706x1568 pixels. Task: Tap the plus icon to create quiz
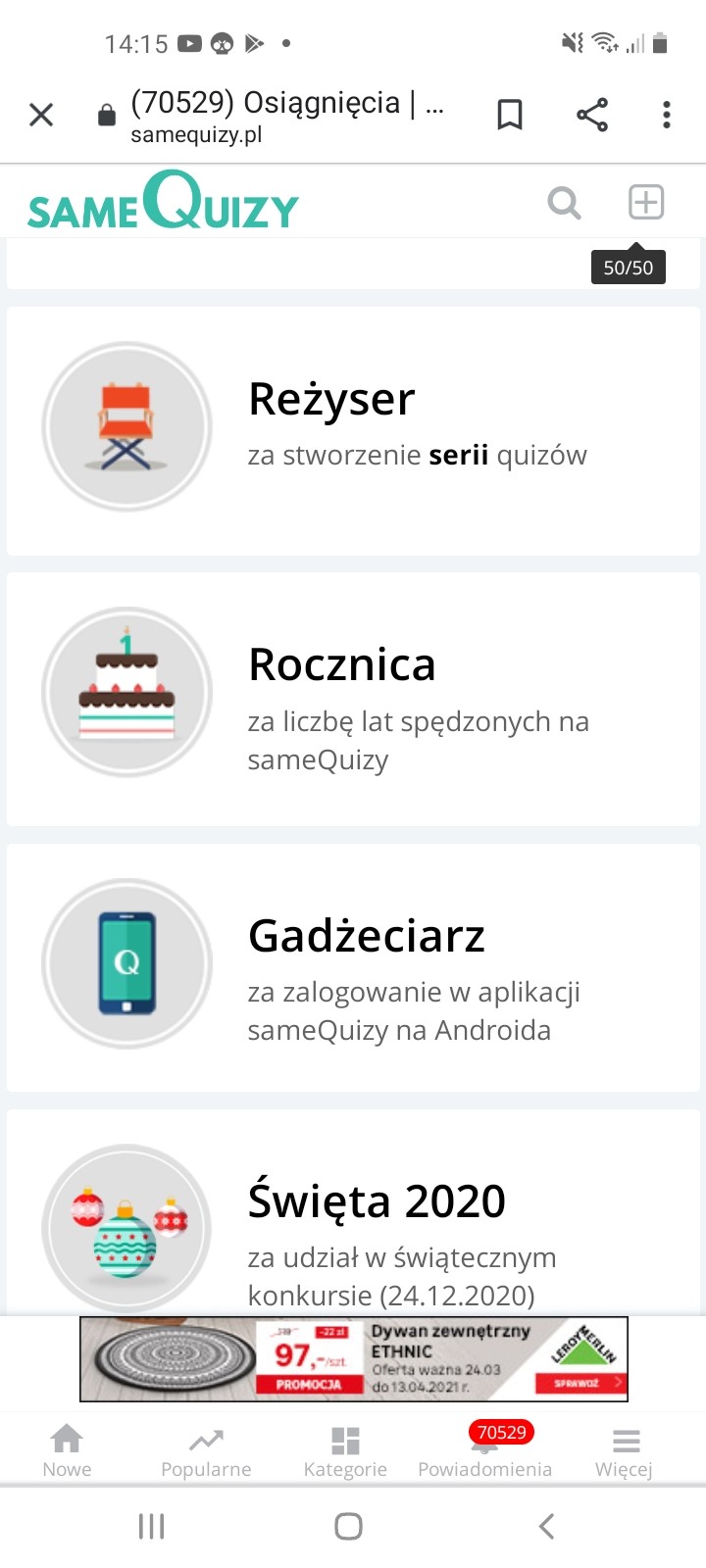tap(646, 203)
